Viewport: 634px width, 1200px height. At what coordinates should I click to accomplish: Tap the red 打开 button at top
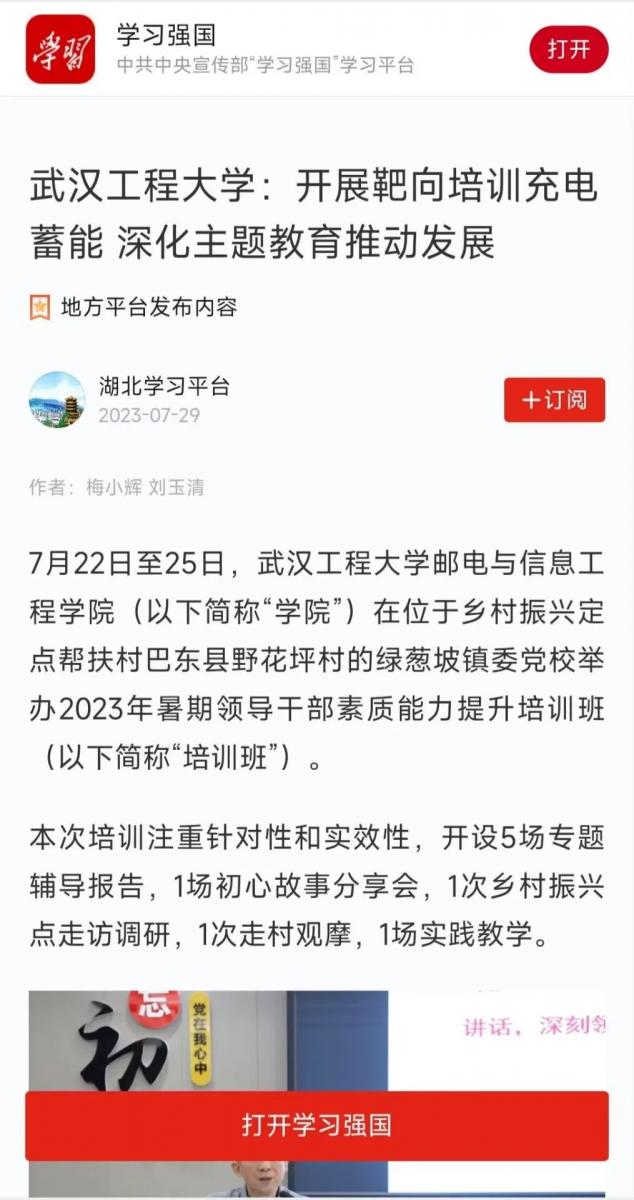[568, 49]
